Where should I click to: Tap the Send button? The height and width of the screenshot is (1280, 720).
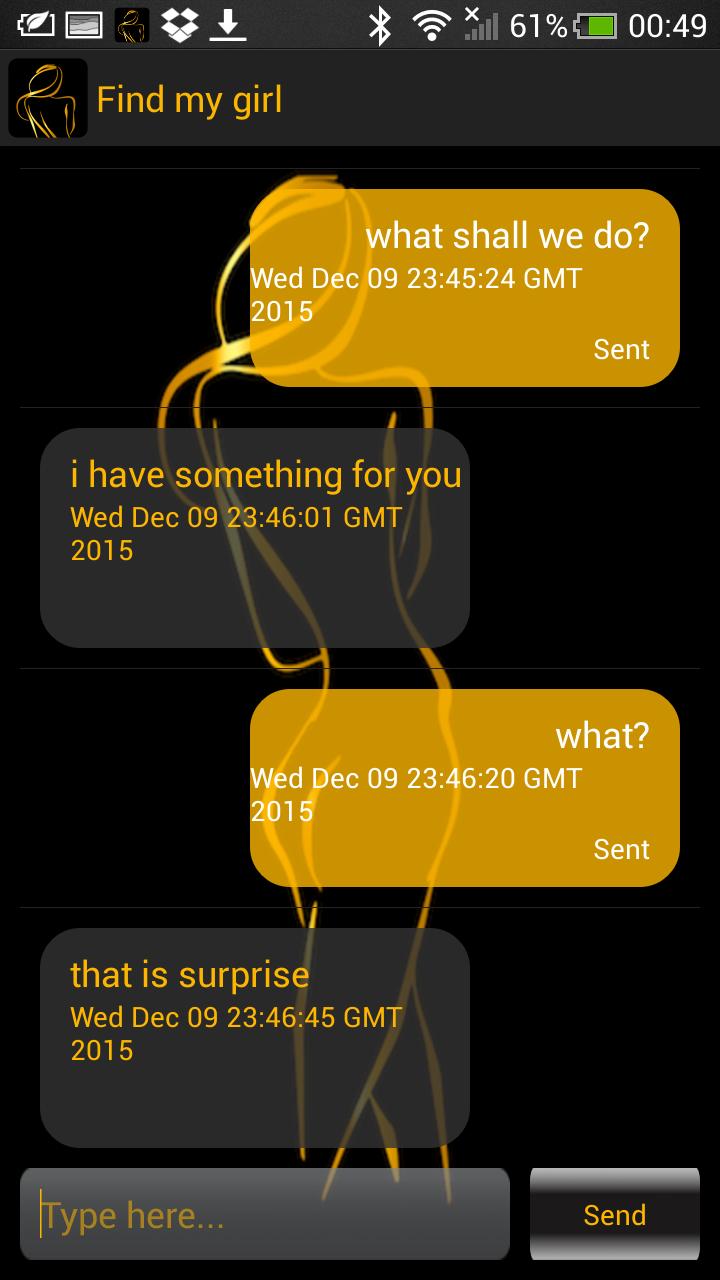(x=614, y=1214)
